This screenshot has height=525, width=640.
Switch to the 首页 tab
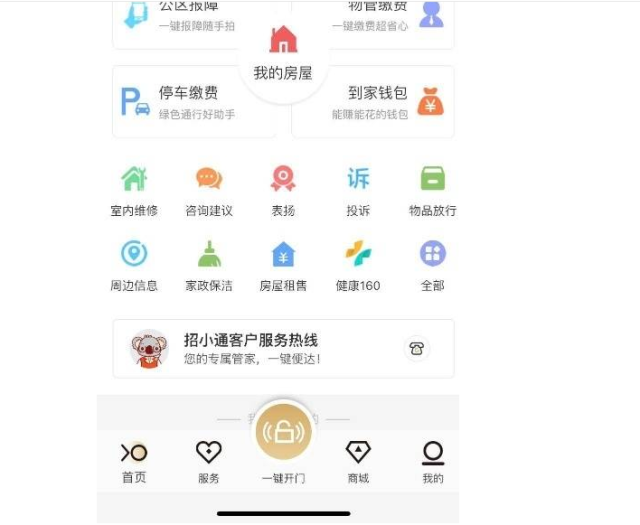pos(134,462)
